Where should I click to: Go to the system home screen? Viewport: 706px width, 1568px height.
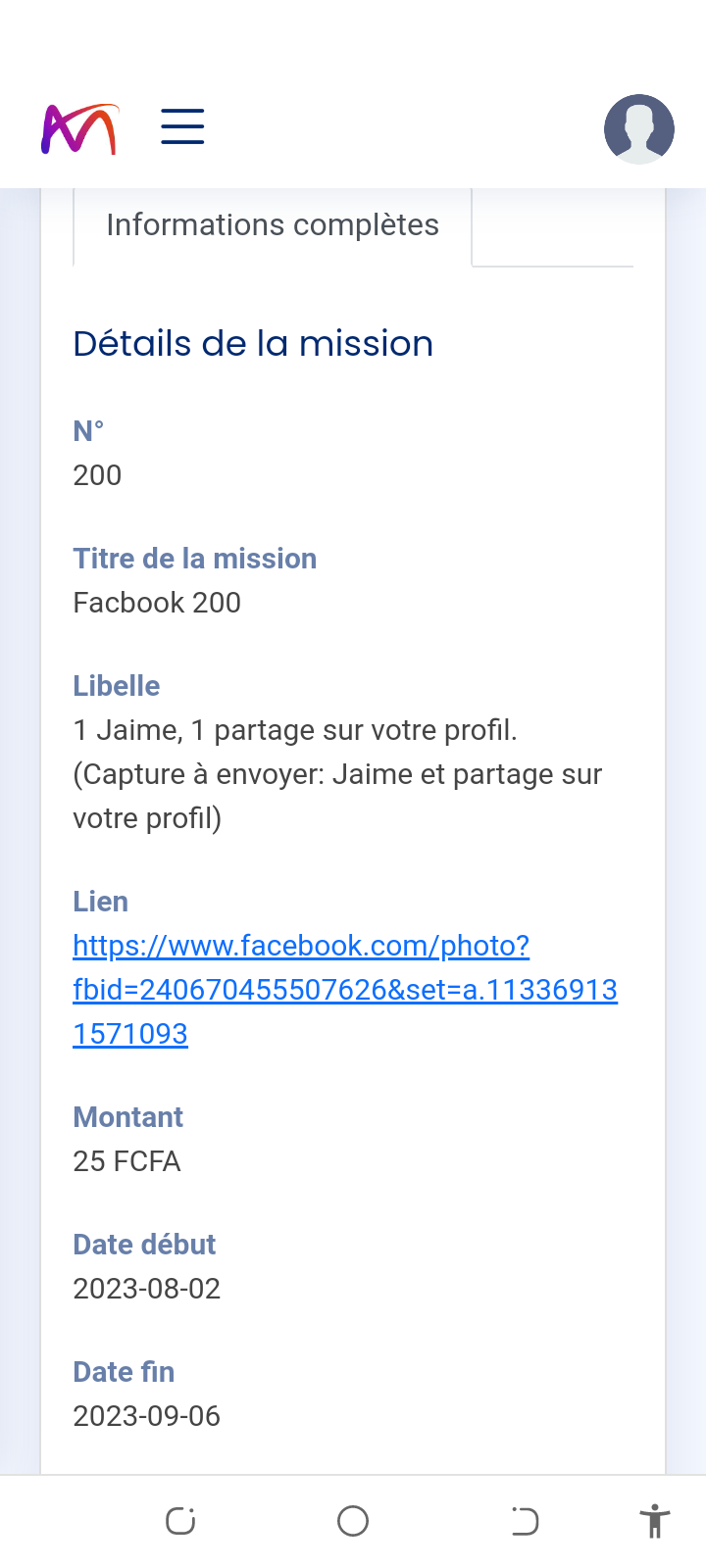coord(353,1521)
